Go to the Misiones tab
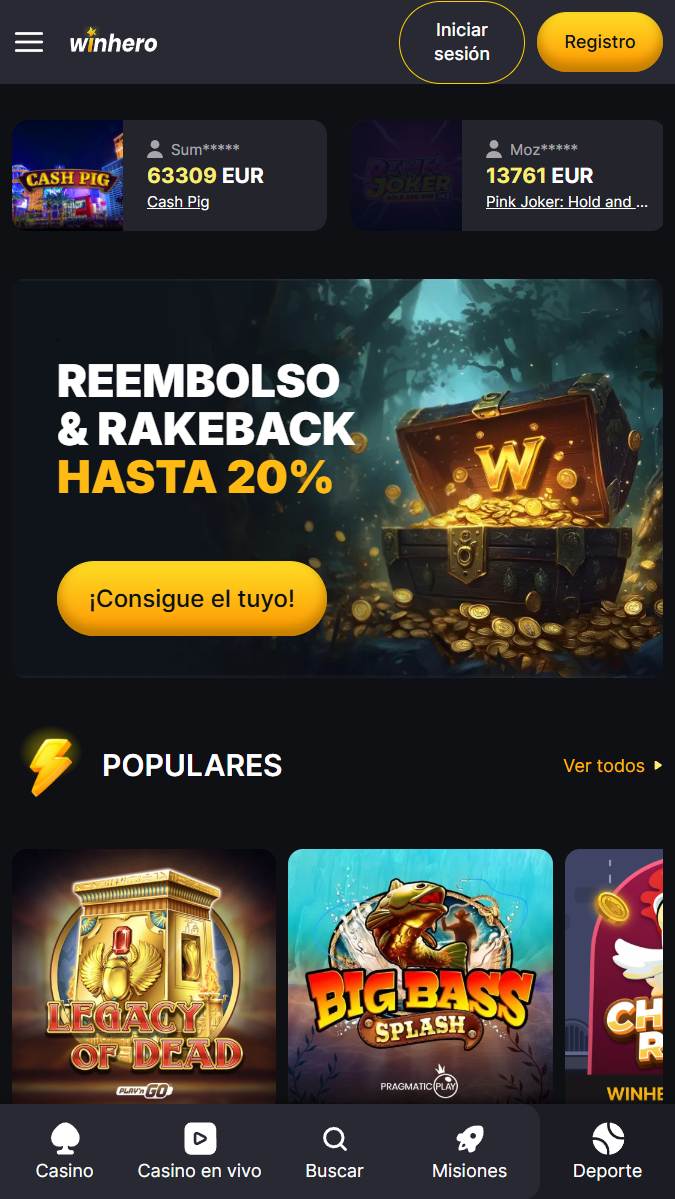The height and width of the screenshot is (1199, 675). (469, 1152)
